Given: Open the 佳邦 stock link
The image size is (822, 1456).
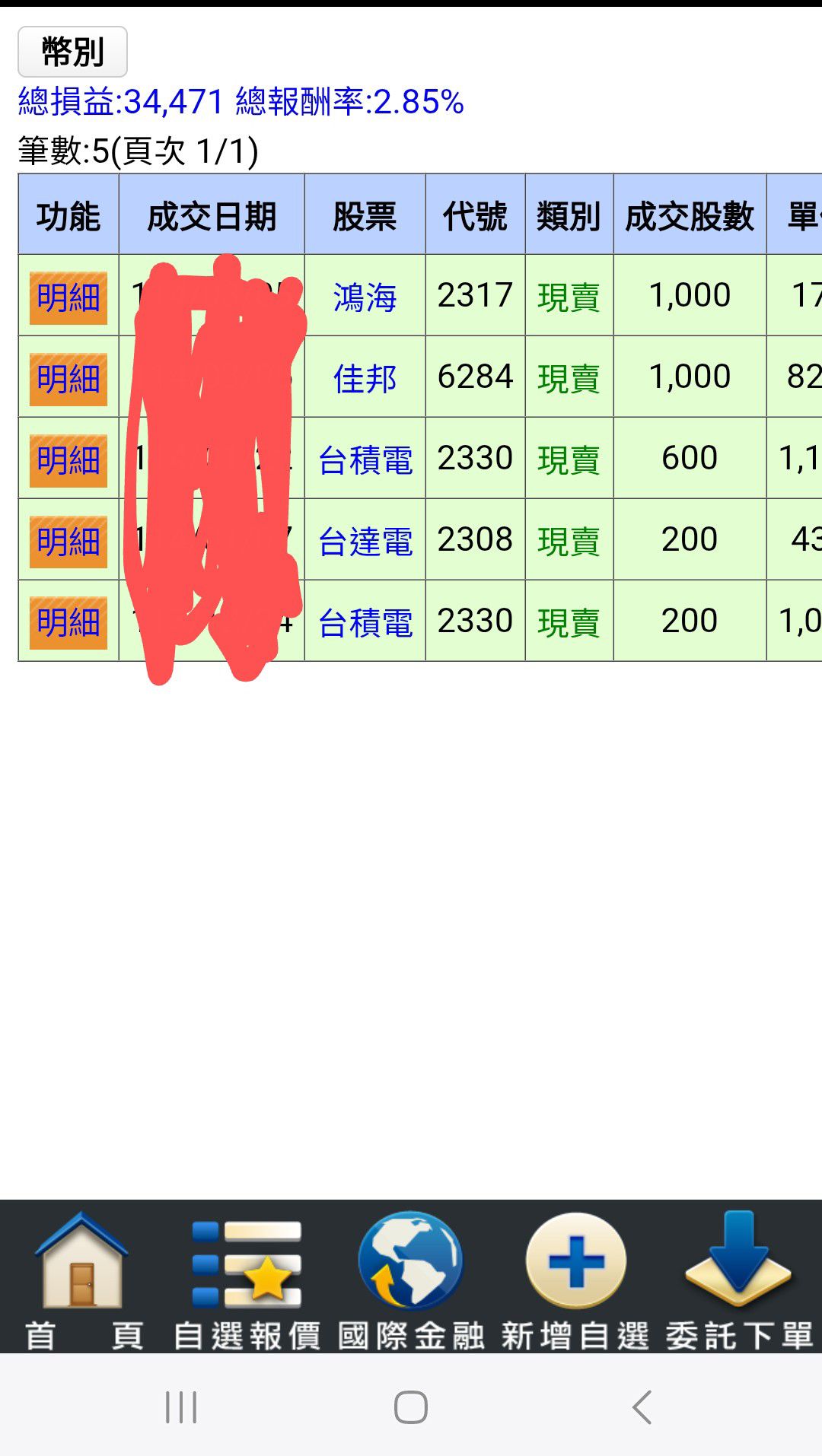Looking at the screenshot, I should 365,378.
